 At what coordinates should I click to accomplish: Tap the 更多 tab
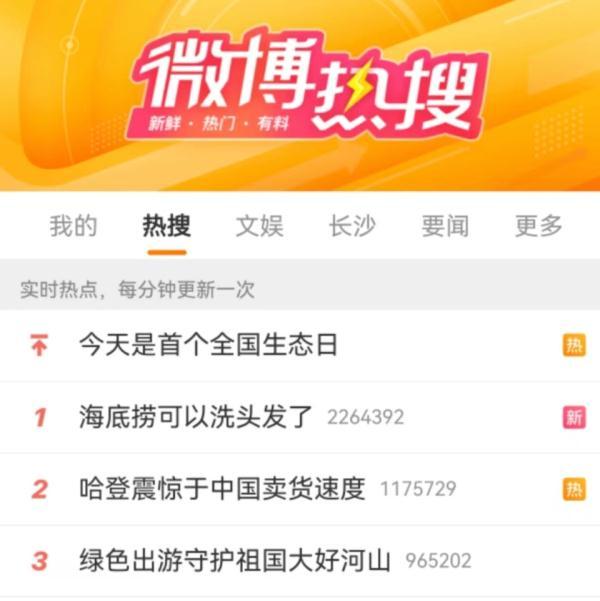538,226
